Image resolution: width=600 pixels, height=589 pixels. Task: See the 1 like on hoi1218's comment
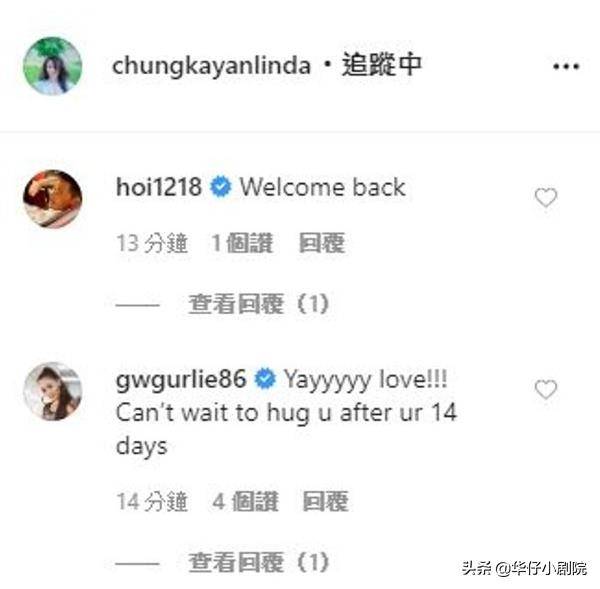coord(242,244)
